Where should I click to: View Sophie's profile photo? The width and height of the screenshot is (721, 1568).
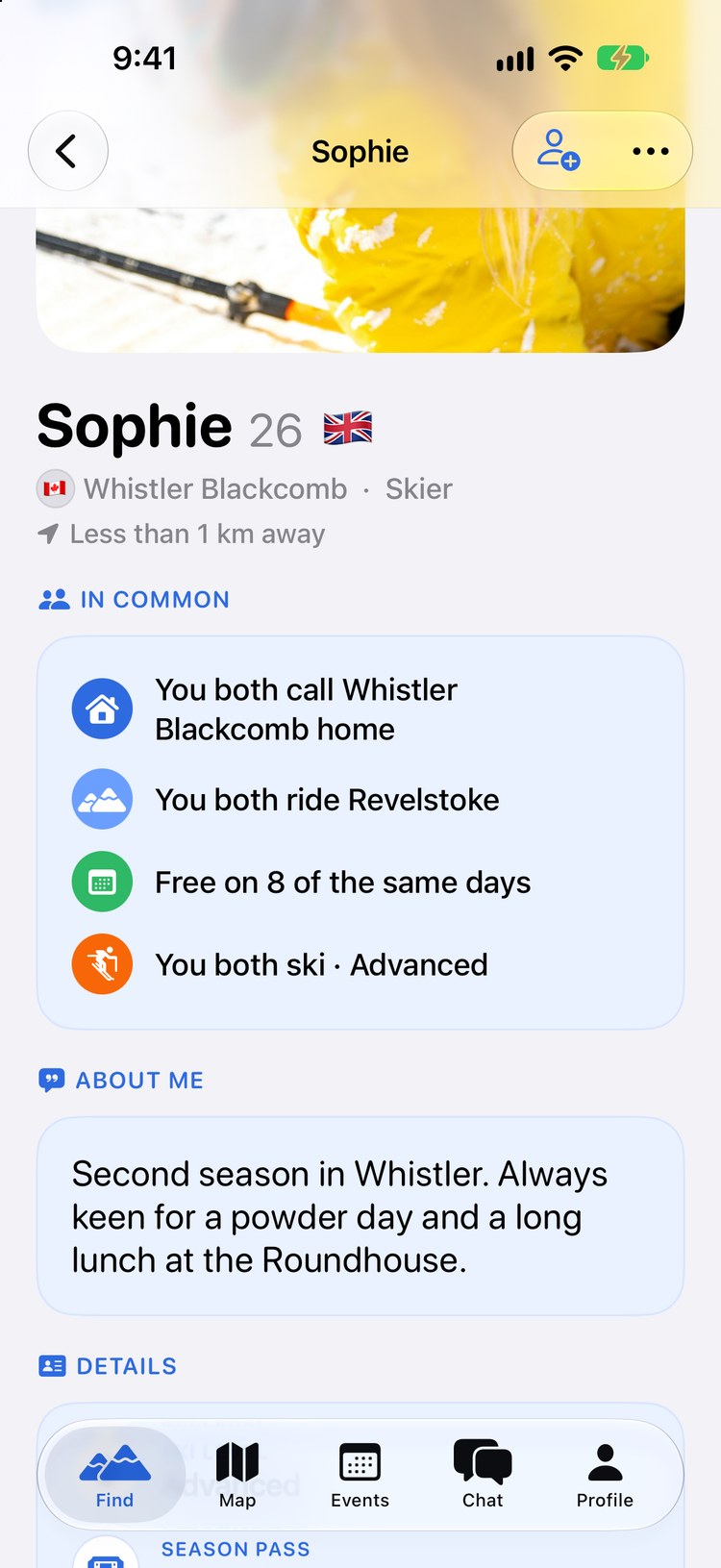(360, 280)
